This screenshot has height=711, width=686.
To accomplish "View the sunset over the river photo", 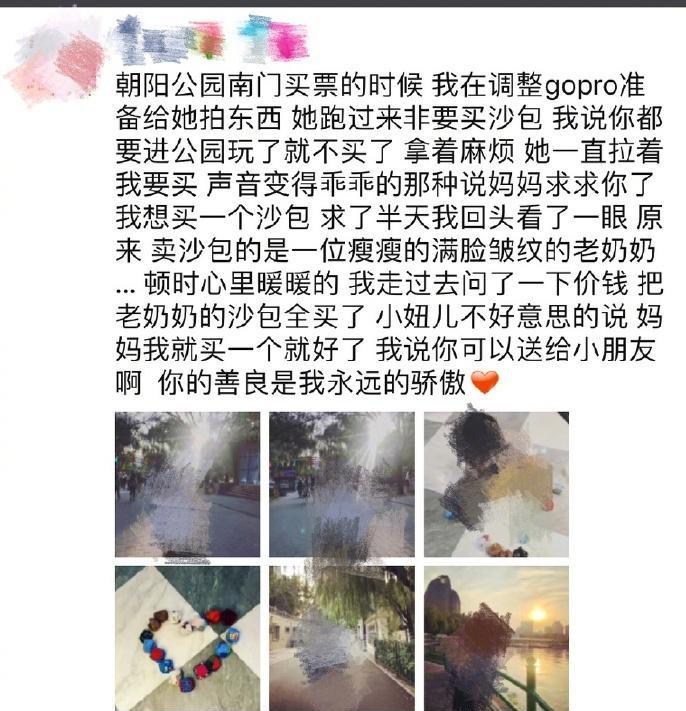I will 496,638.
